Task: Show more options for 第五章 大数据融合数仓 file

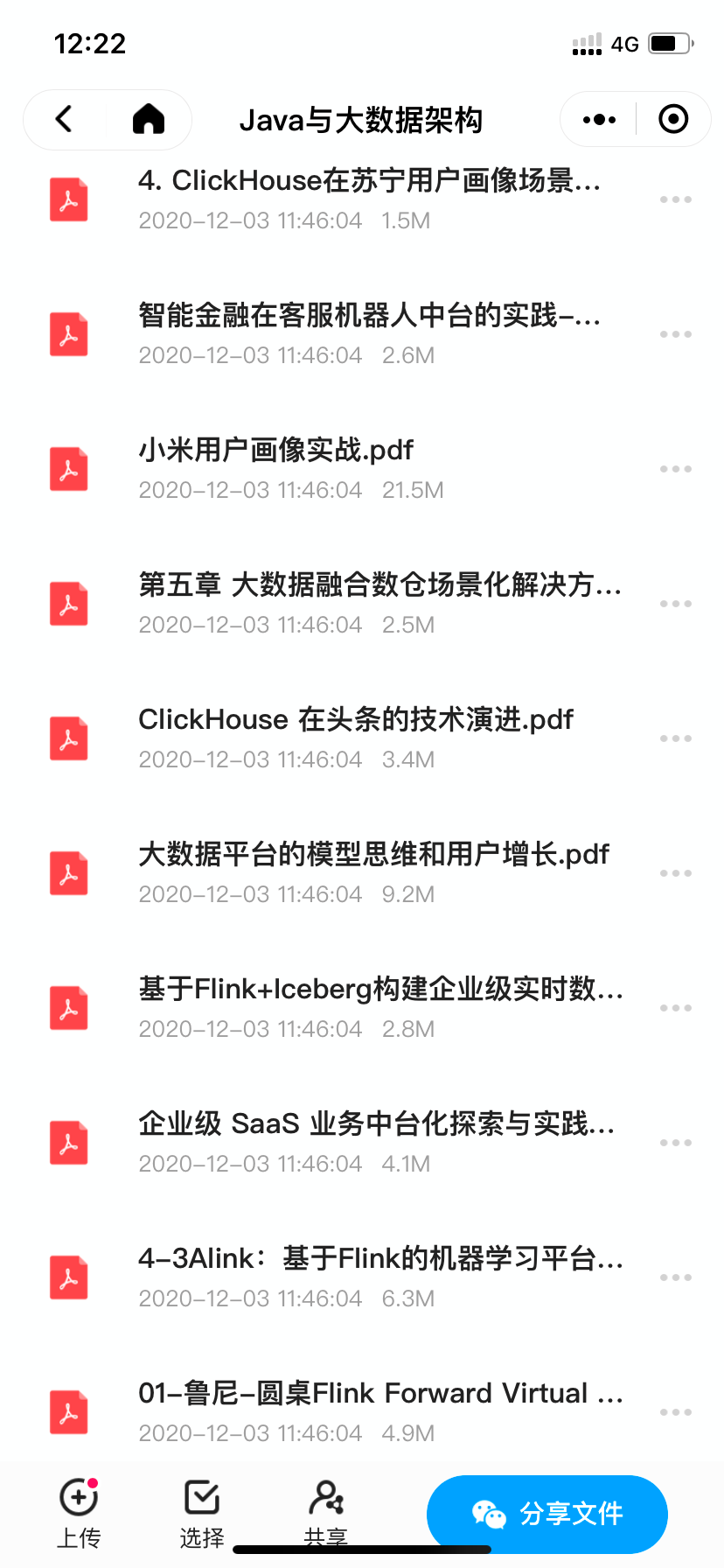Action: click(x=676, y=604)
